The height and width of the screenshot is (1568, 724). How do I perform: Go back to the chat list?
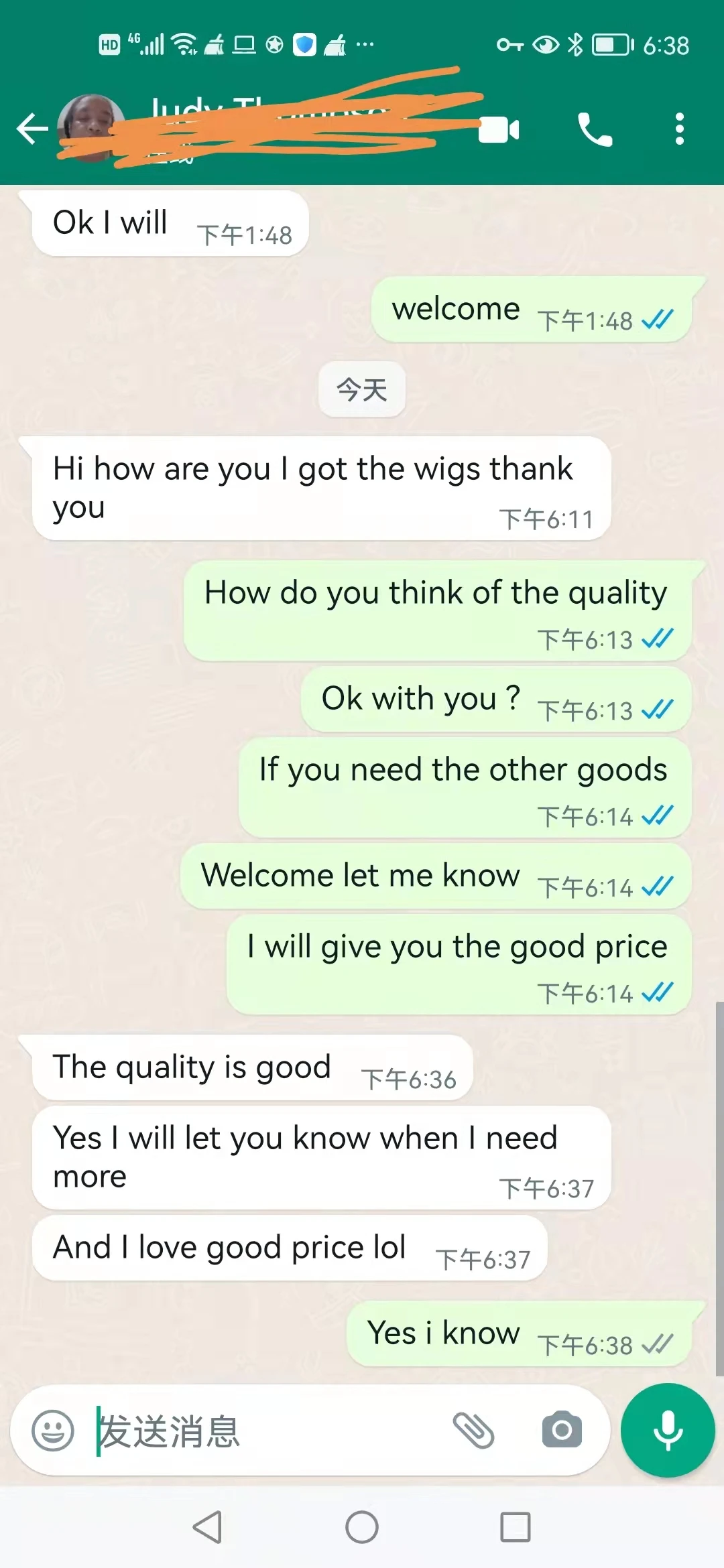pos(32,129)
